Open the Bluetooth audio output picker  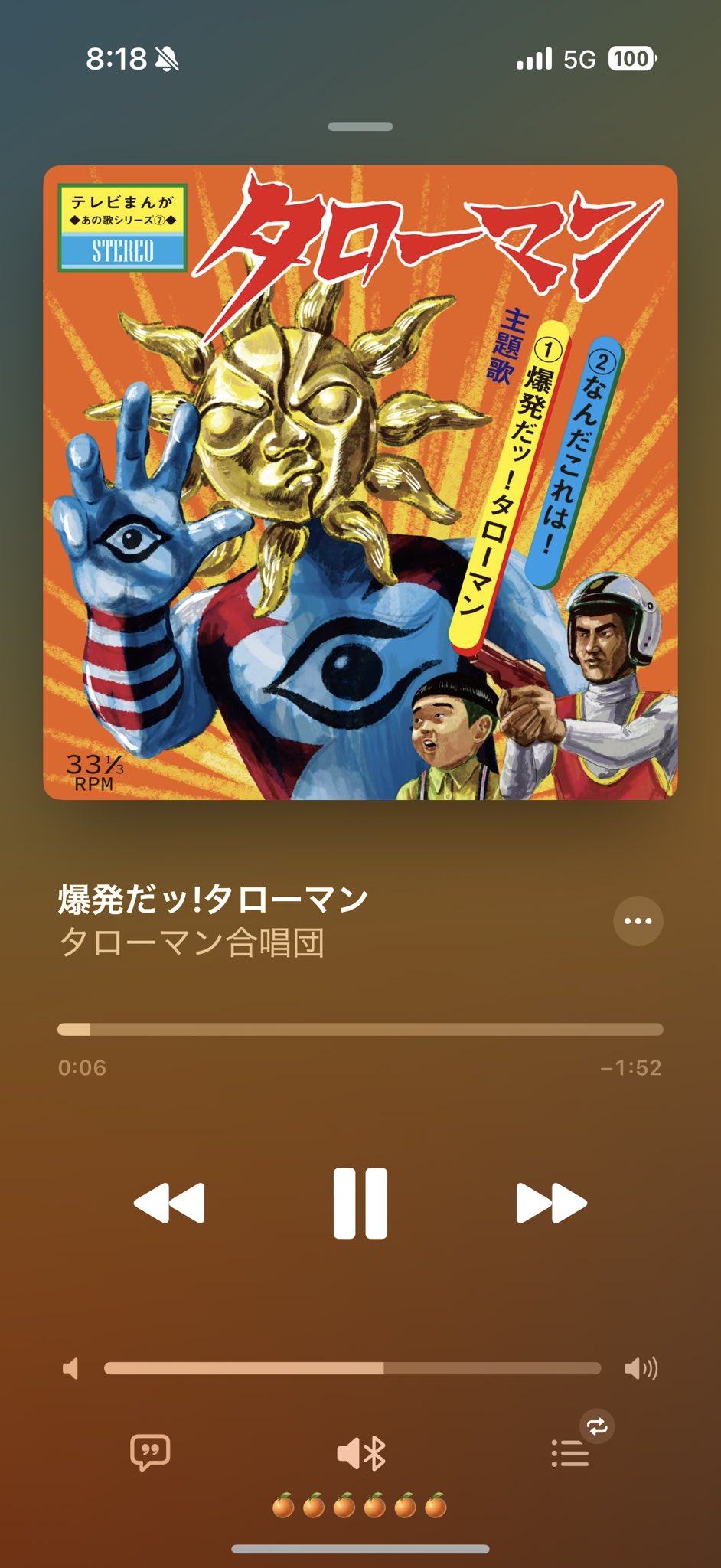coord(361,1452)
